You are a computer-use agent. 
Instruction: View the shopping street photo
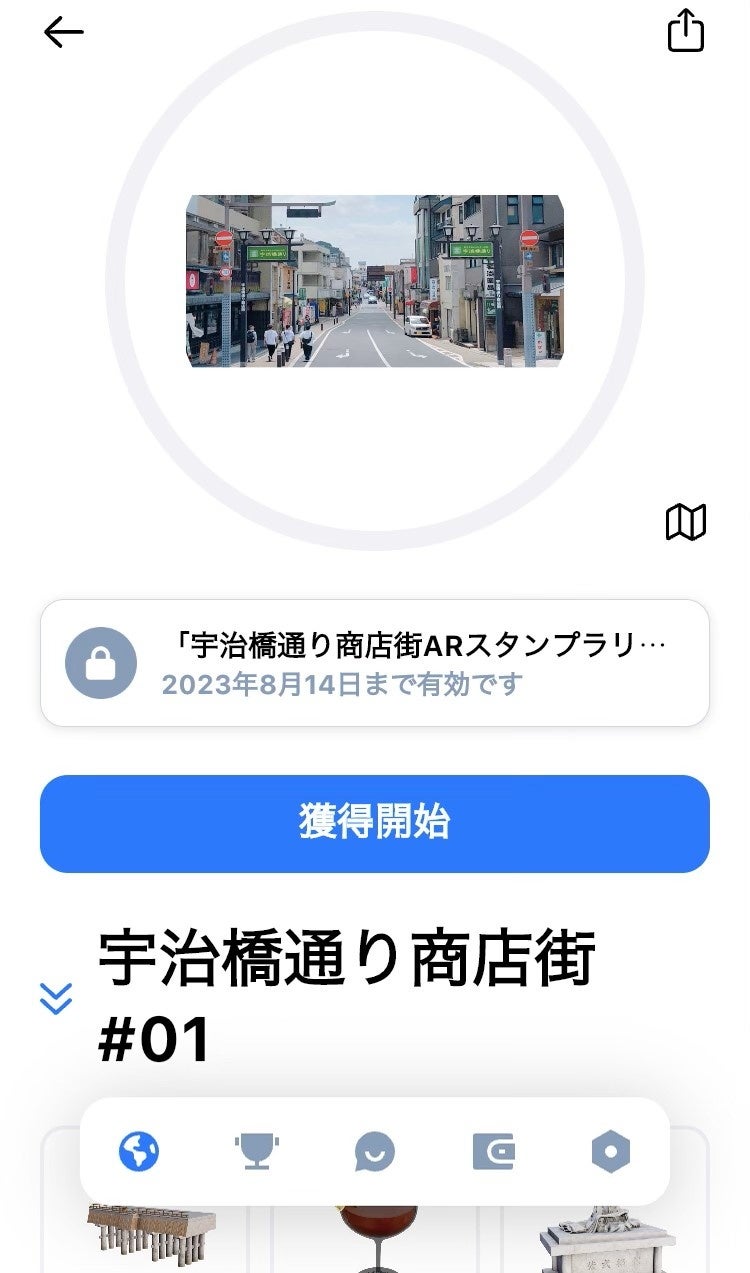coord(375,281)
